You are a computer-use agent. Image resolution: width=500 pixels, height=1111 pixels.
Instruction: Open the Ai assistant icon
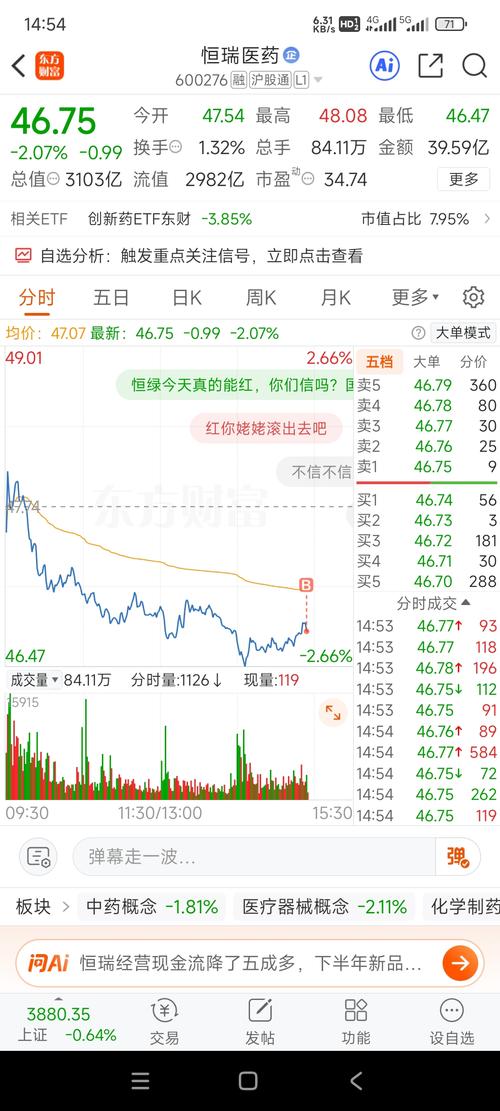[384, 66]
